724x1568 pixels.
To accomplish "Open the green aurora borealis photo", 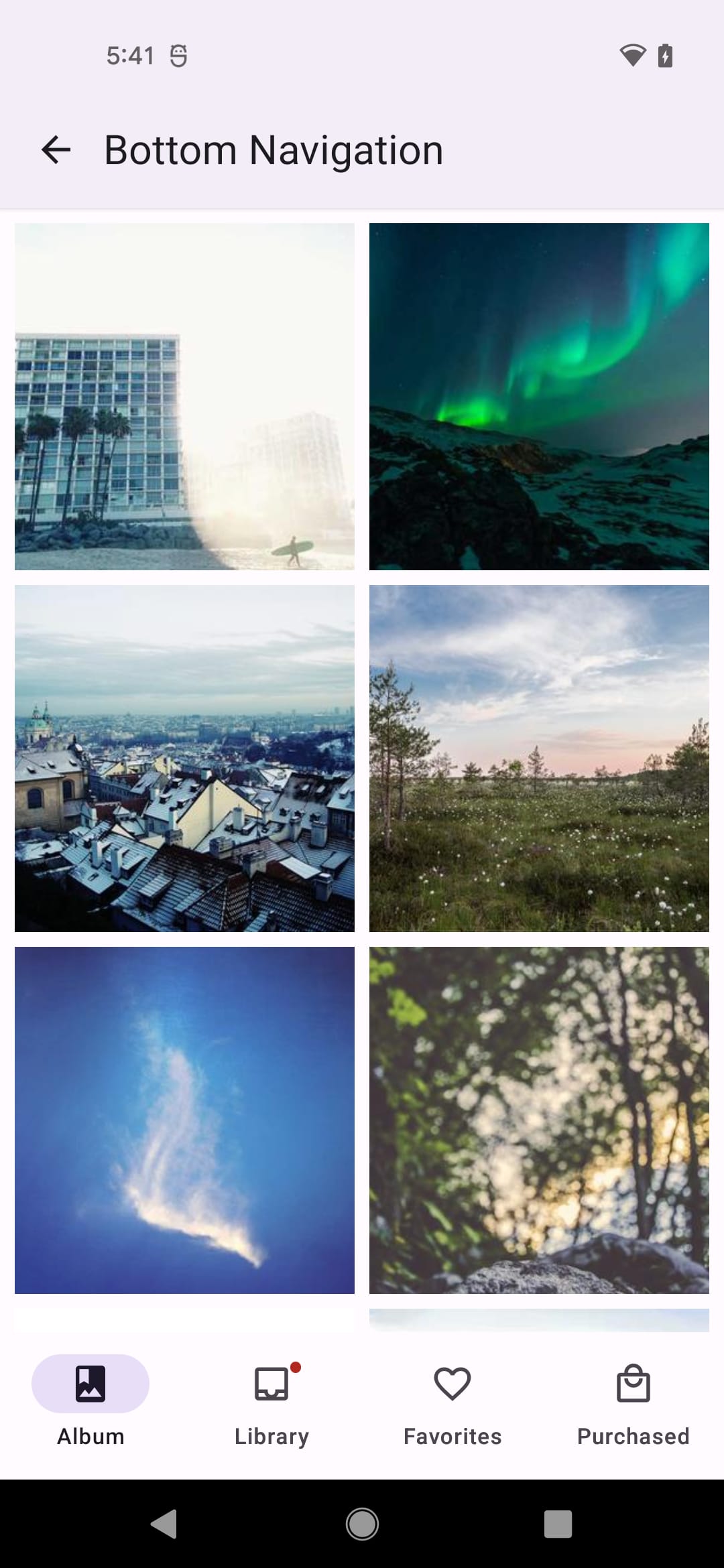I will 539,396.
